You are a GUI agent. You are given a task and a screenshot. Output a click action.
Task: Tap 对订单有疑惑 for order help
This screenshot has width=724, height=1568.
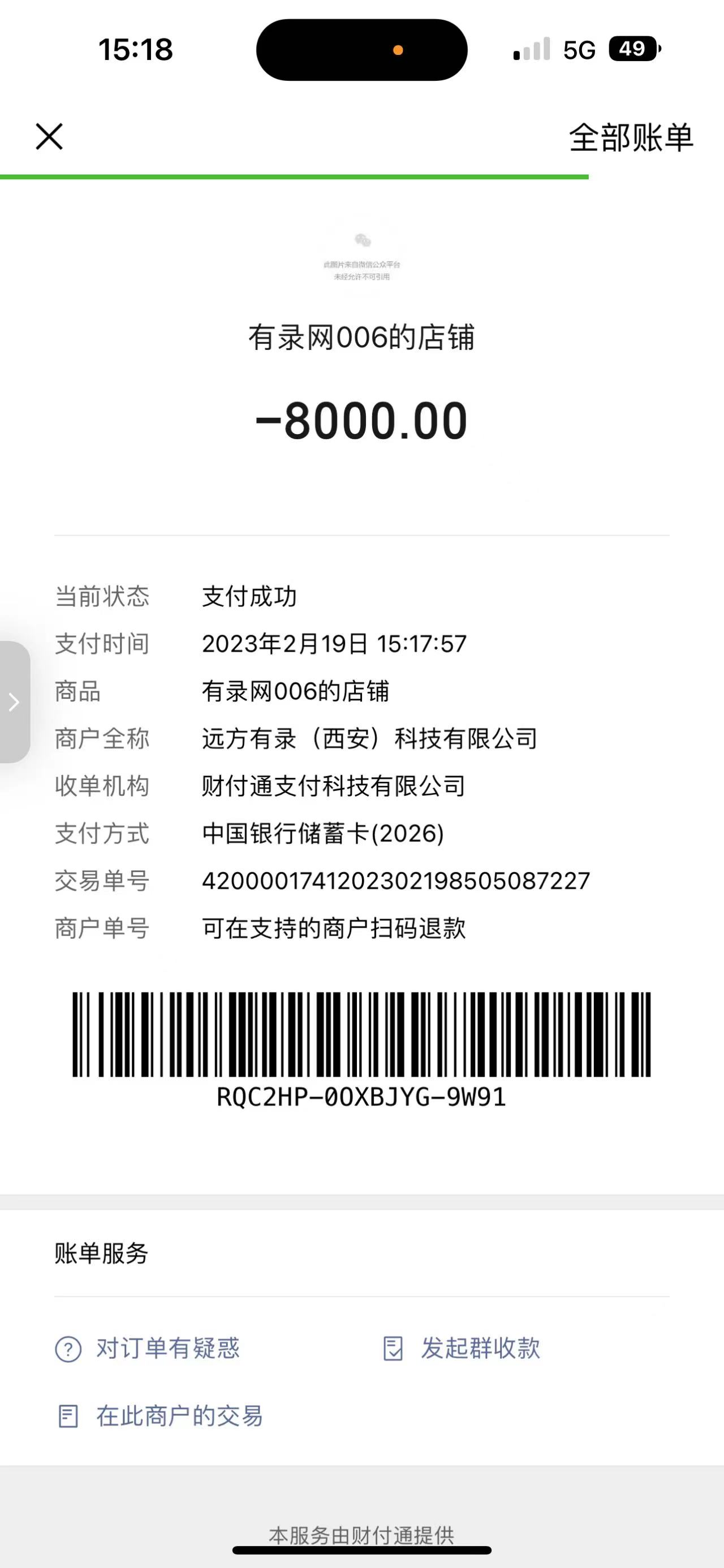tap(148, 1348)
